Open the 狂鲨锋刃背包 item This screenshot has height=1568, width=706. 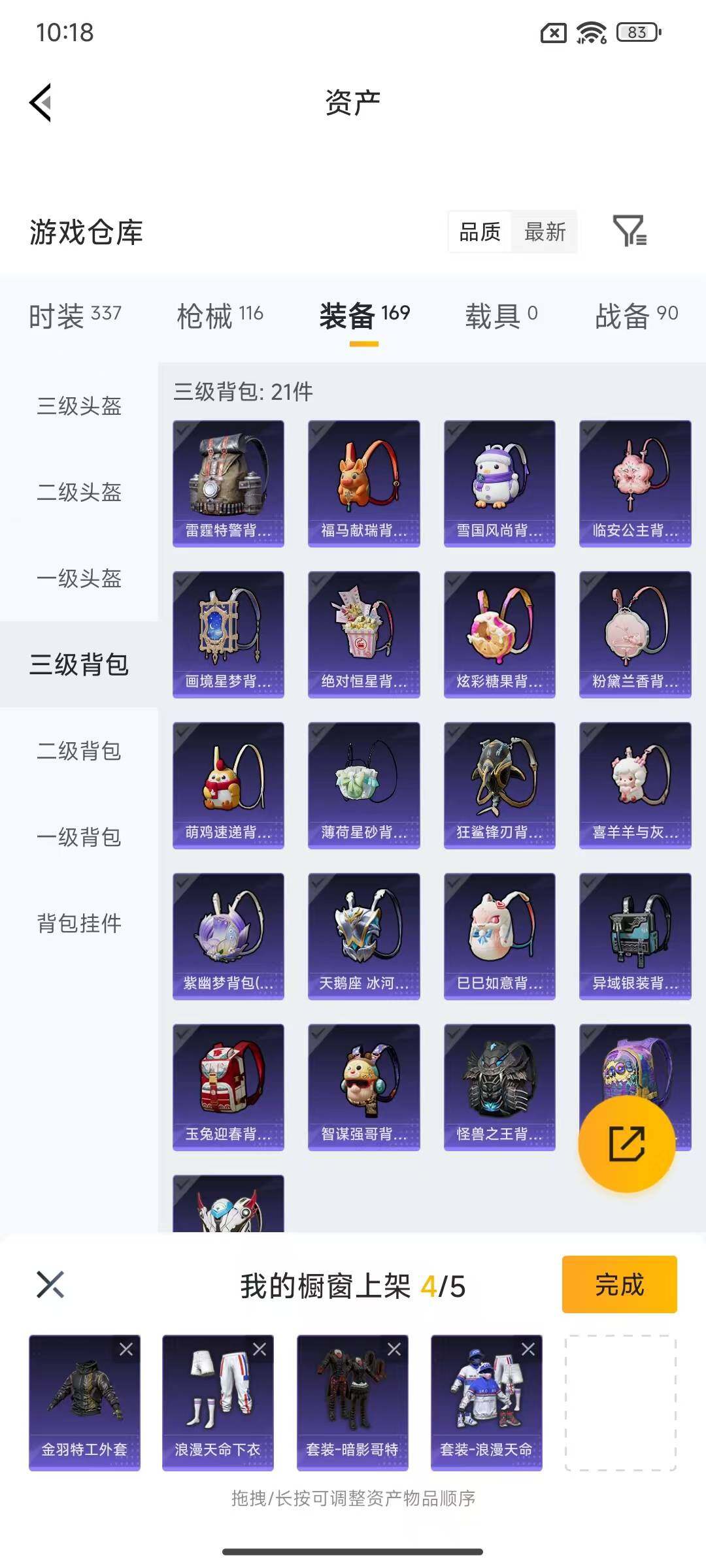click(x=499, y=784)
